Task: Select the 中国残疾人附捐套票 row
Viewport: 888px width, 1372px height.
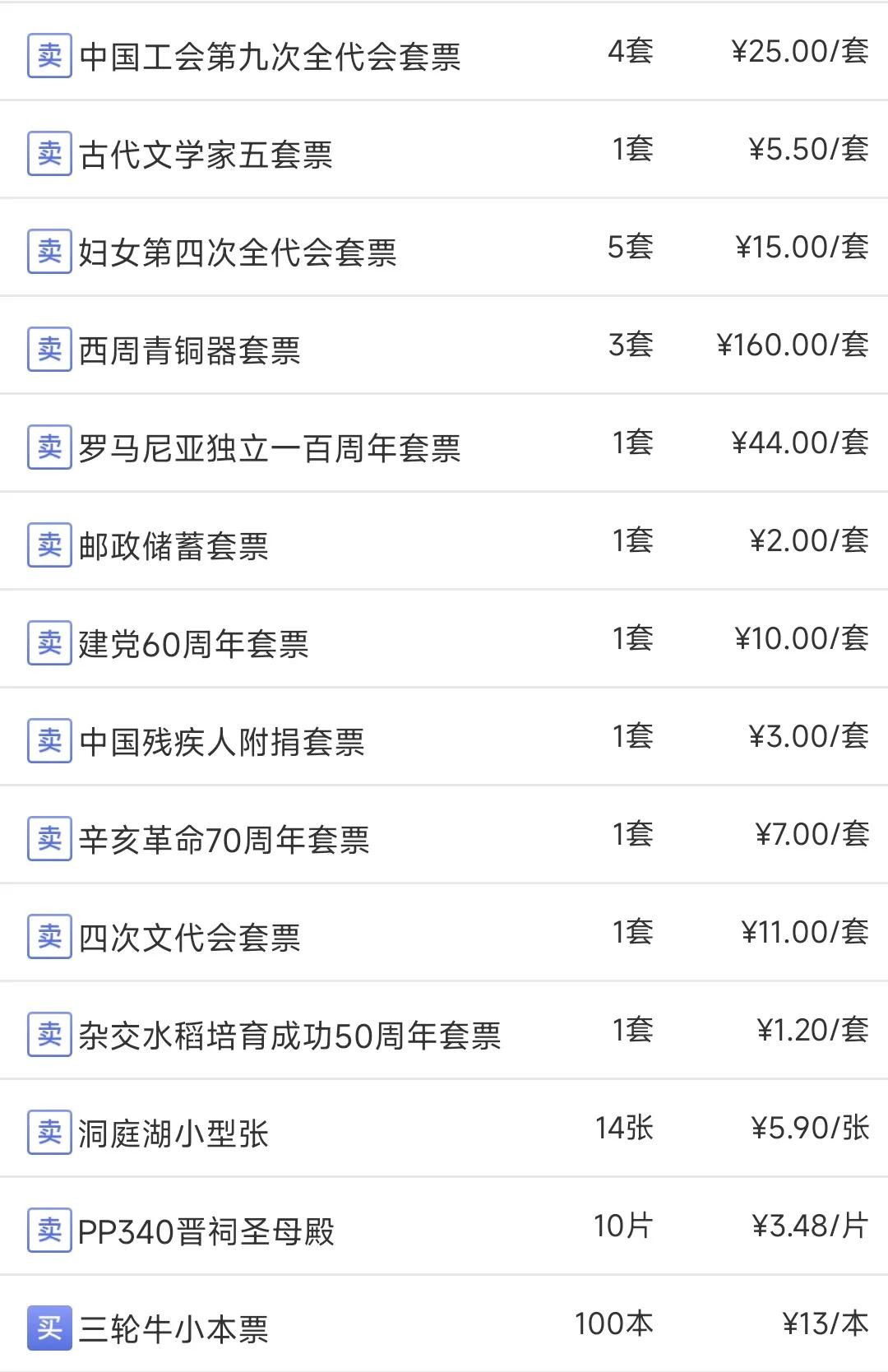Action: click(222, 741)
